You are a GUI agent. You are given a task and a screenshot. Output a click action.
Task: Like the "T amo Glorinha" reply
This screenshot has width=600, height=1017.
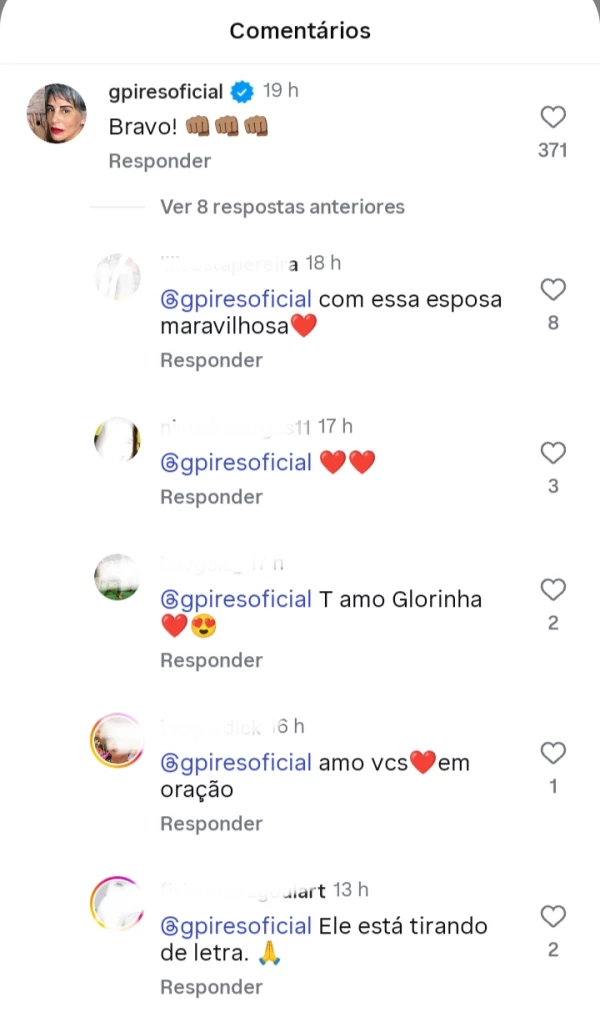(x=553, y=590)
